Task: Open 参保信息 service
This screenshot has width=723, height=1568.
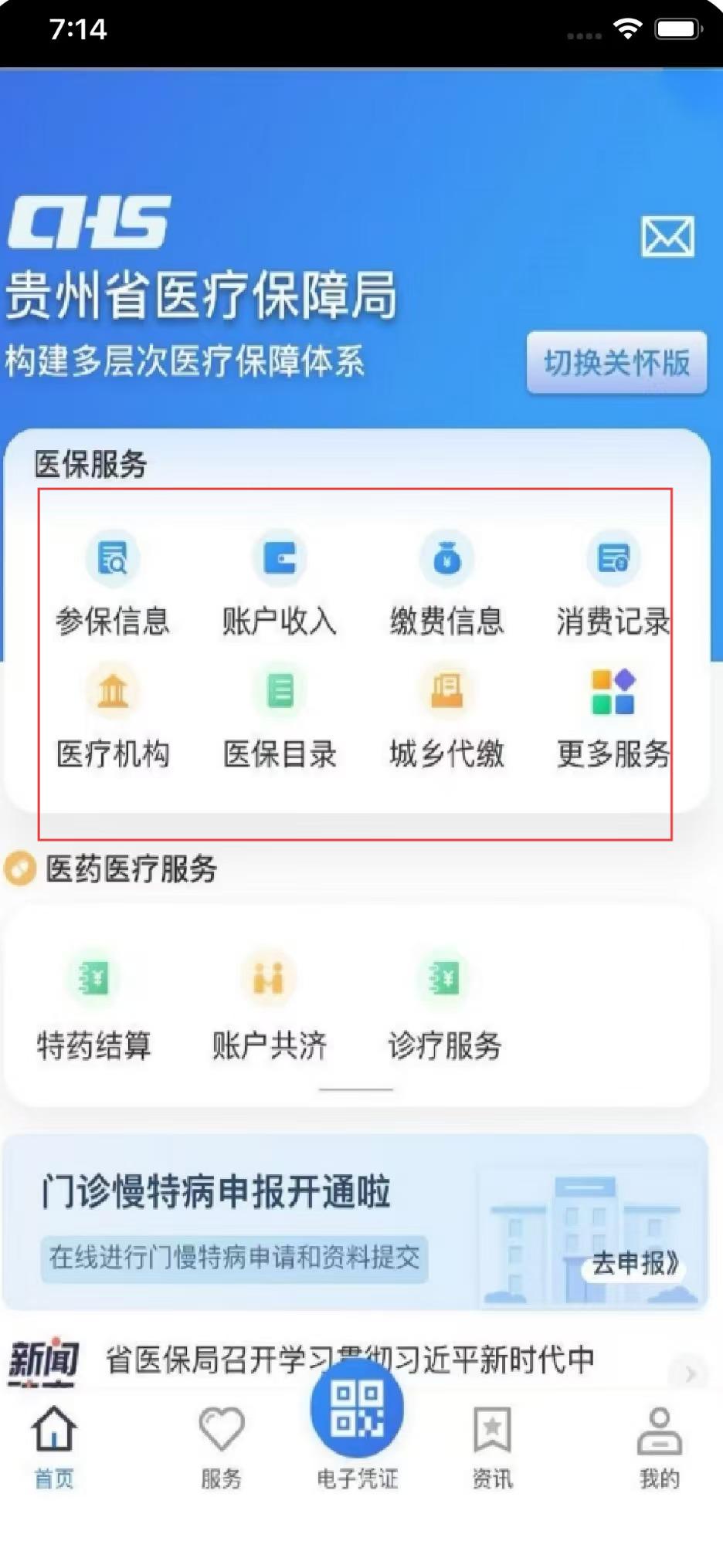Action: click(x=113, y=584)
